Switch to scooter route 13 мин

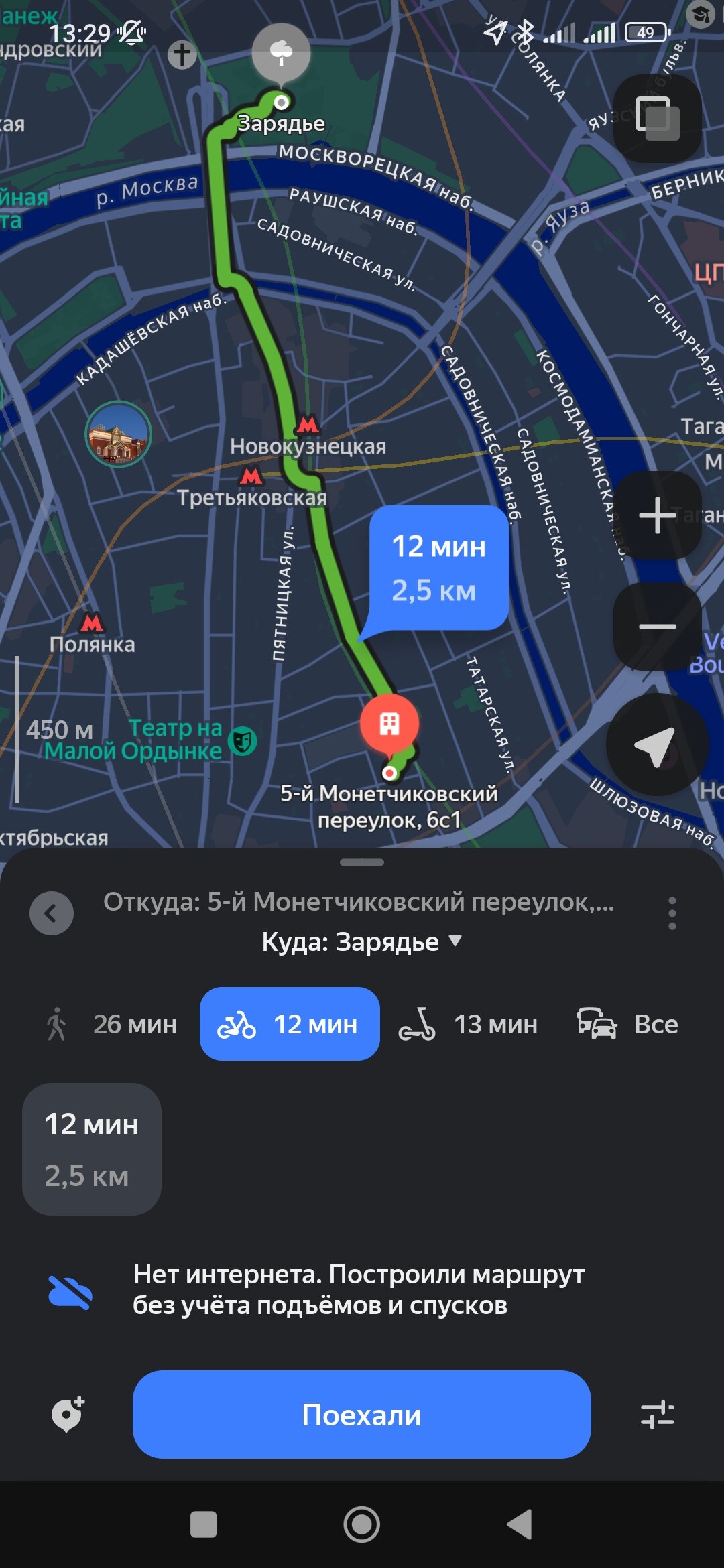[x=469, y=1024]
